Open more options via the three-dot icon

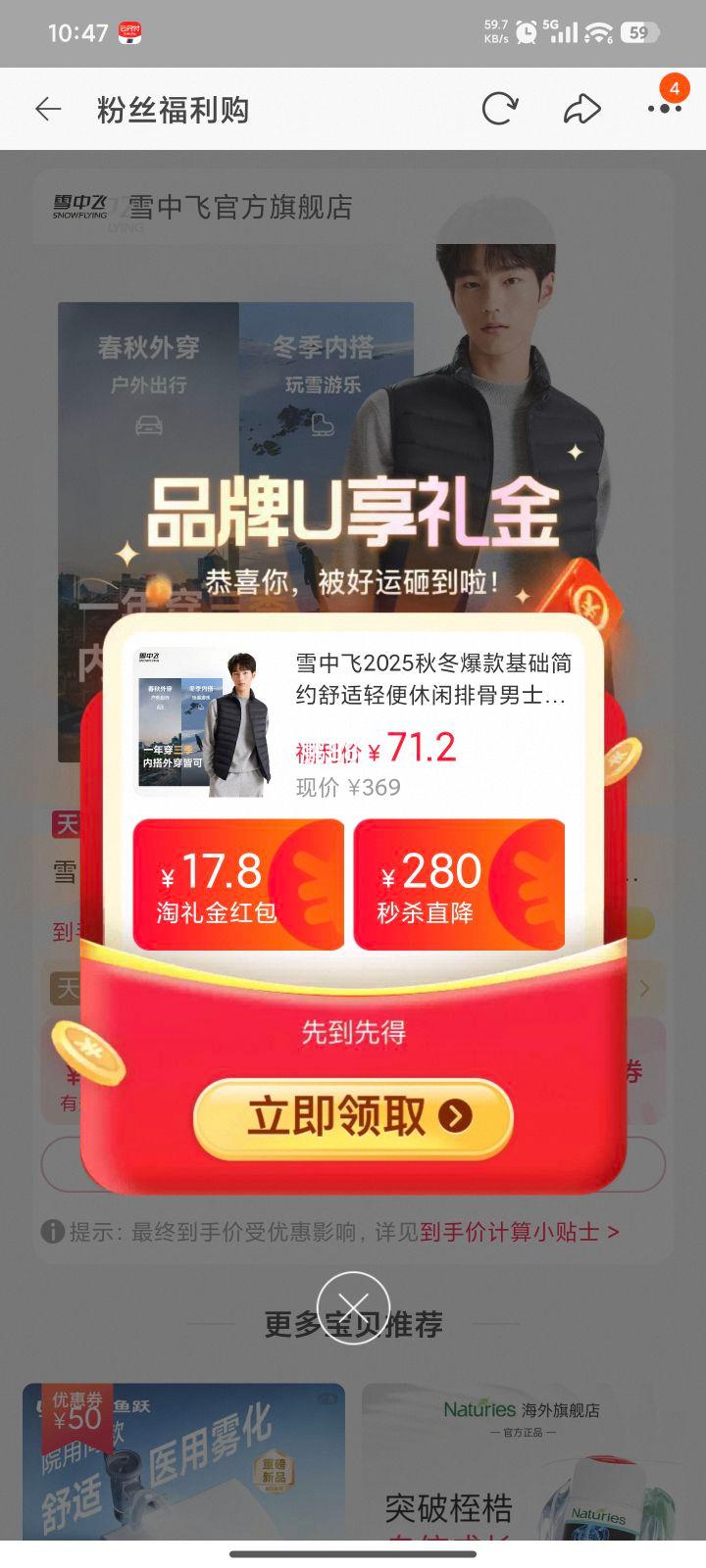pyautogui.click(x=663, y=108)
